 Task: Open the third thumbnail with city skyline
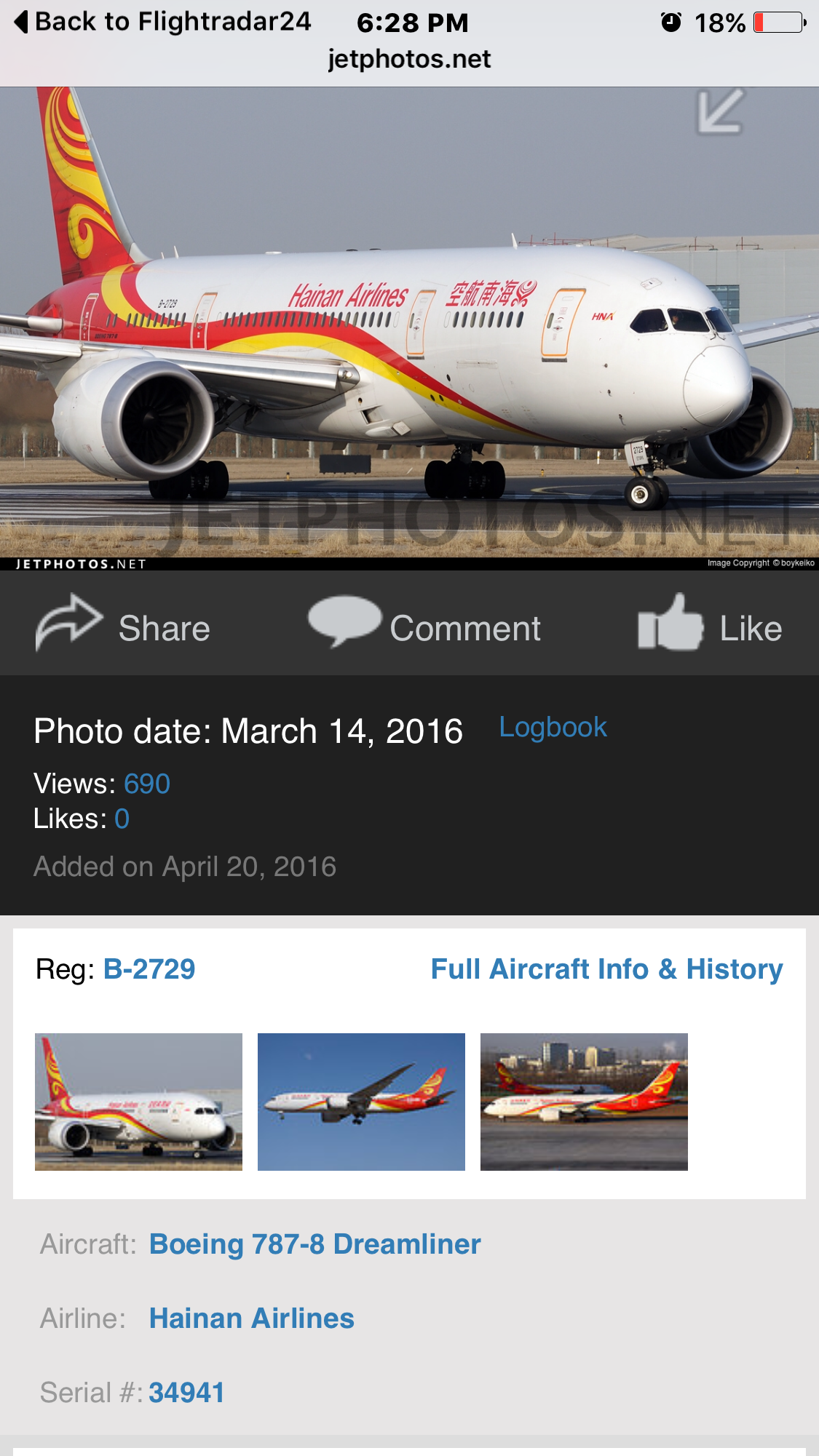coord(584,1102)
